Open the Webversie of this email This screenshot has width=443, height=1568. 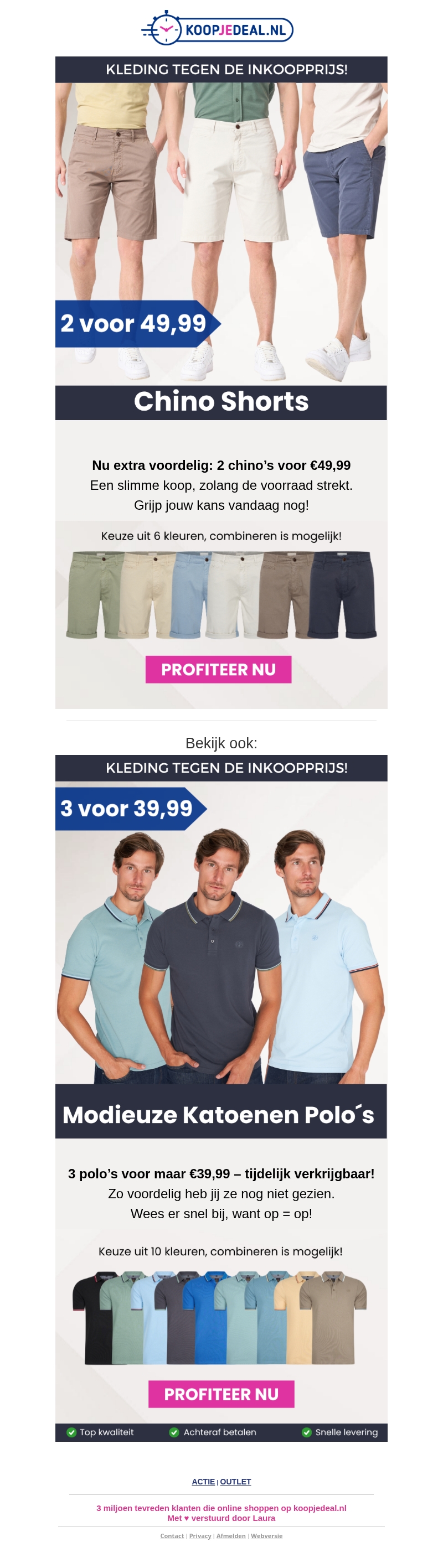coord(266,1535)
